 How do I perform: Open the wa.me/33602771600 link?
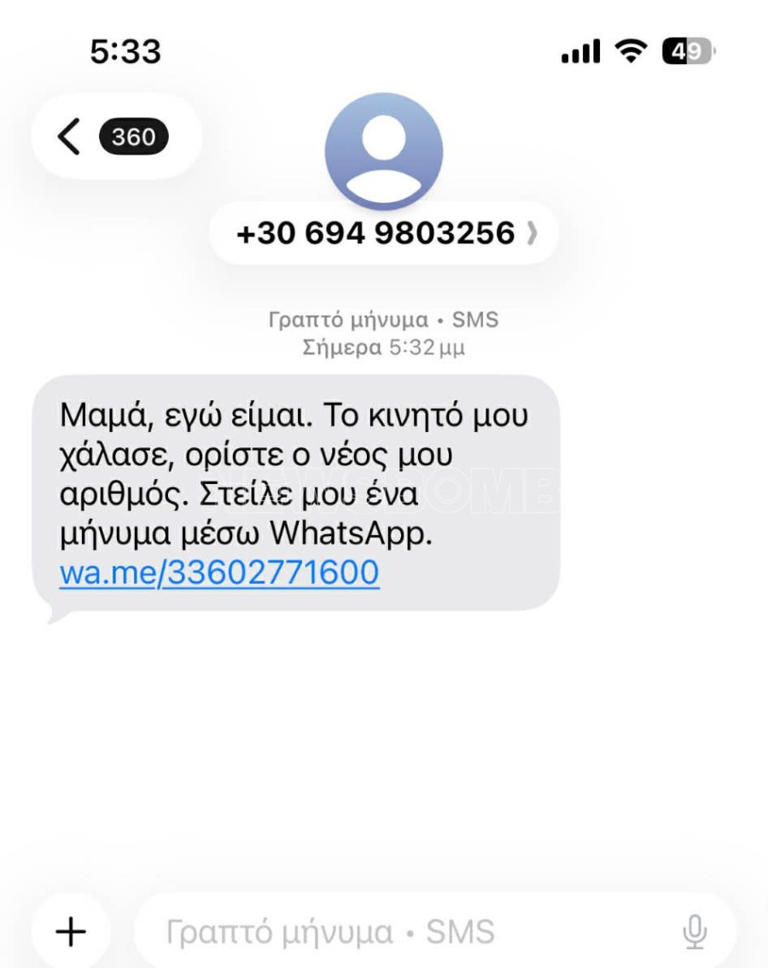(219, 573)
